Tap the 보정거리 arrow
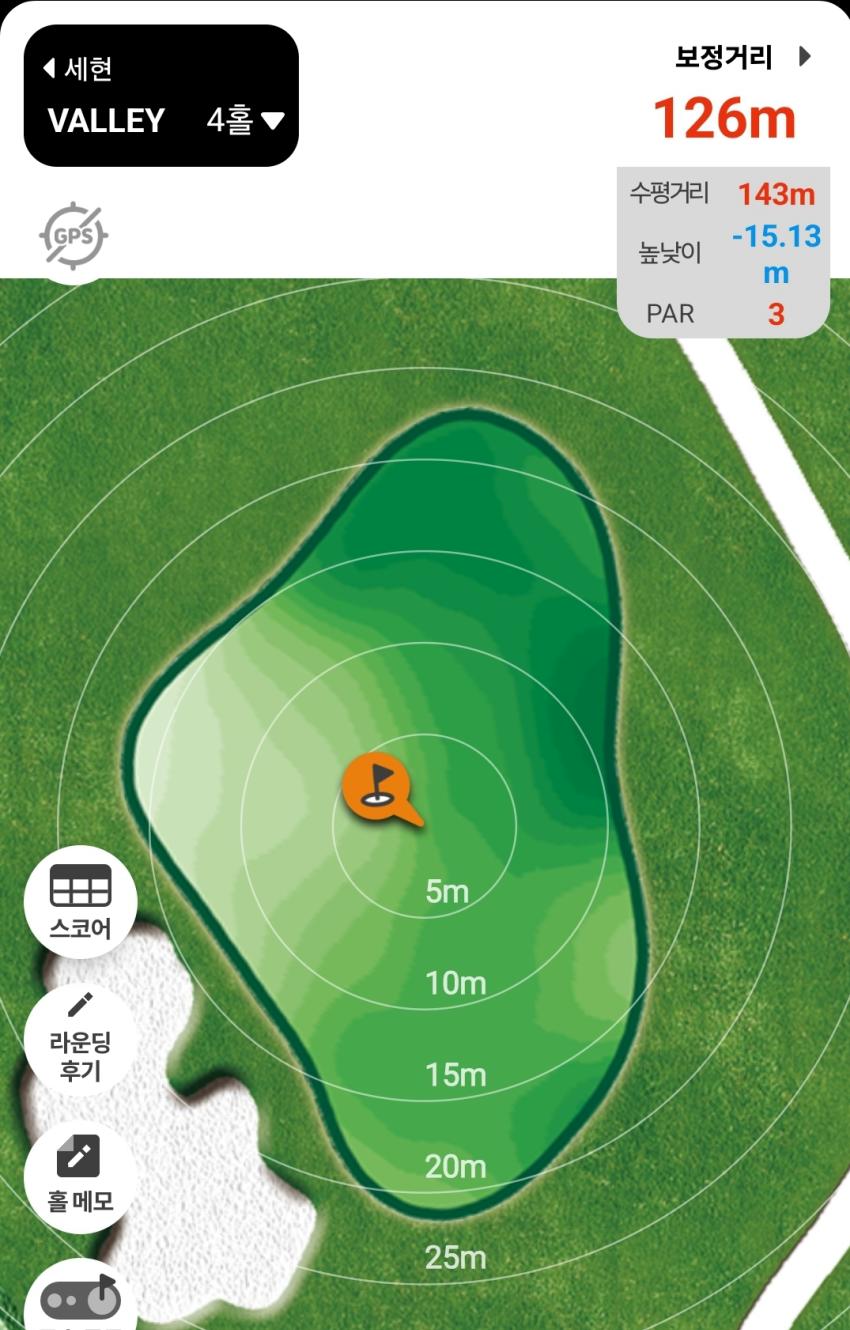The image size is (850, 1330). (805, 57)
